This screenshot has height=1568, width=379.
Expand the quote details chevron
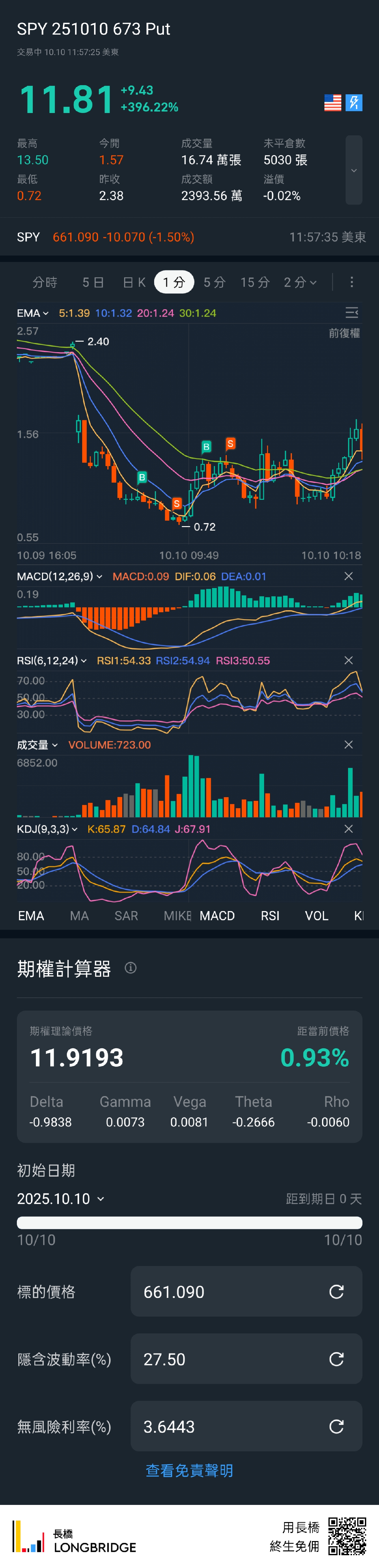pyautogui.click(x=353, y=171)
